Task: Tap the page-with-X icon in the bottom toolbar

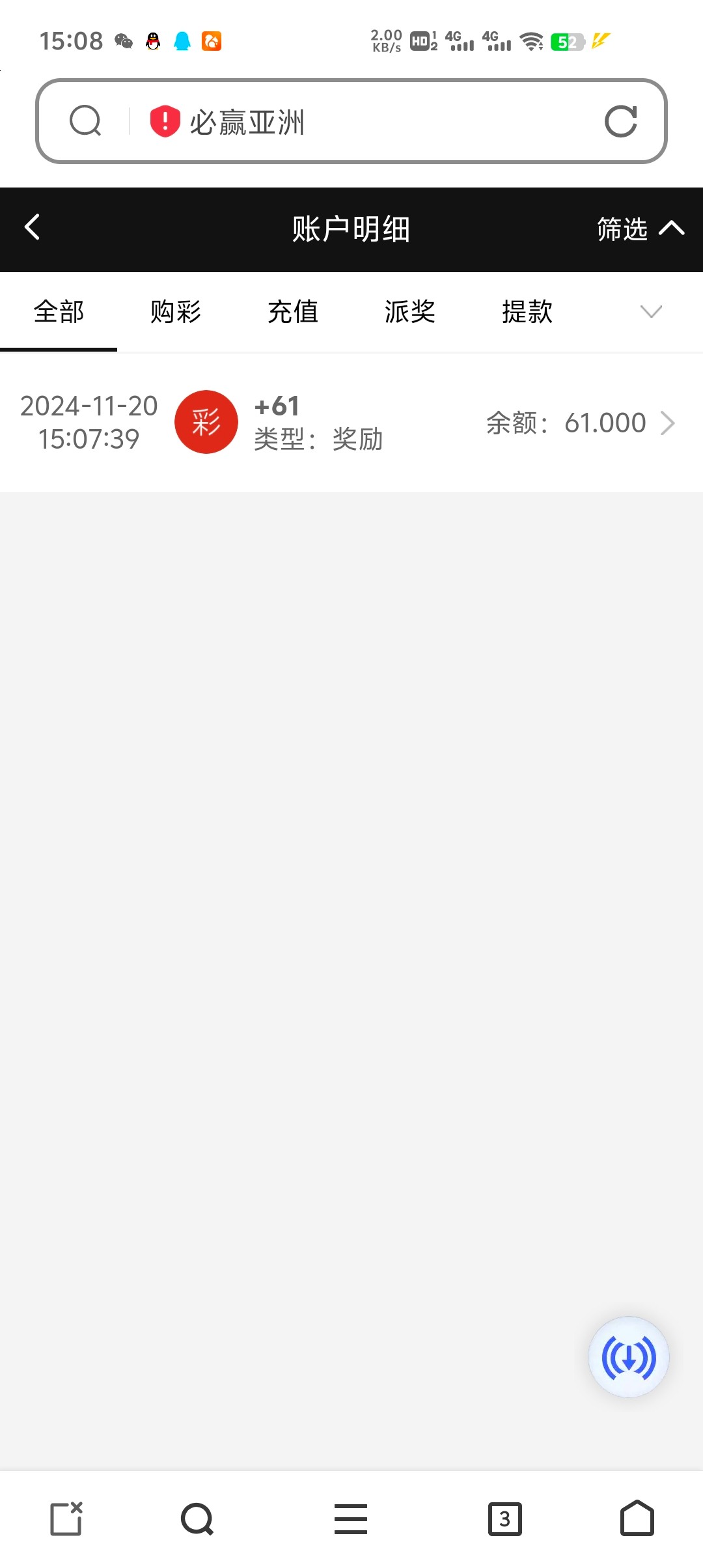Action: click(x=66, y=1519)
